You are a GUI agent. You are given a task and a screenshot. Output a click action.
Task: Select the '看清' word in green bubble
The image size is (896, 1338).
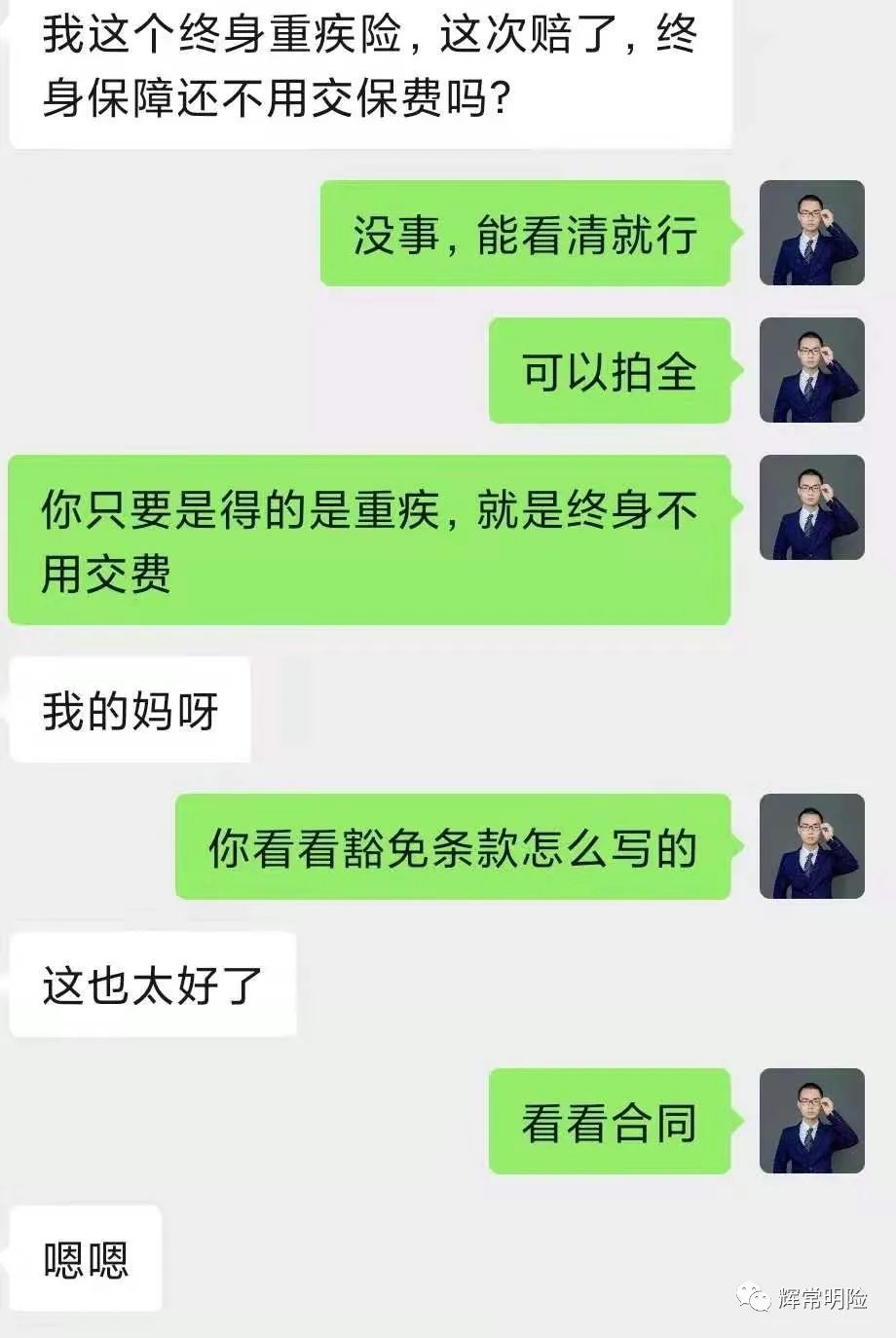point(570,233)
